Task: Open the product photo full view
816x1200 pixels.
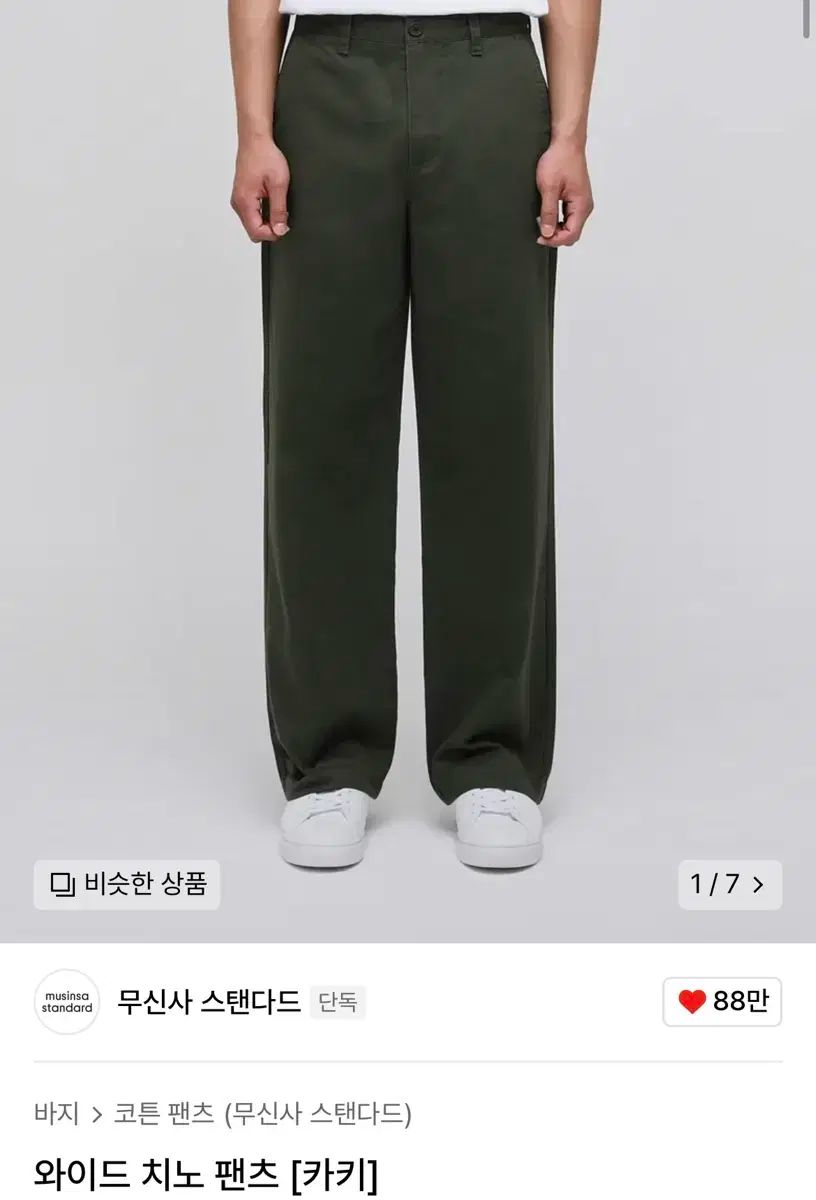Action: pyautogui.click(x=408, y=450)
